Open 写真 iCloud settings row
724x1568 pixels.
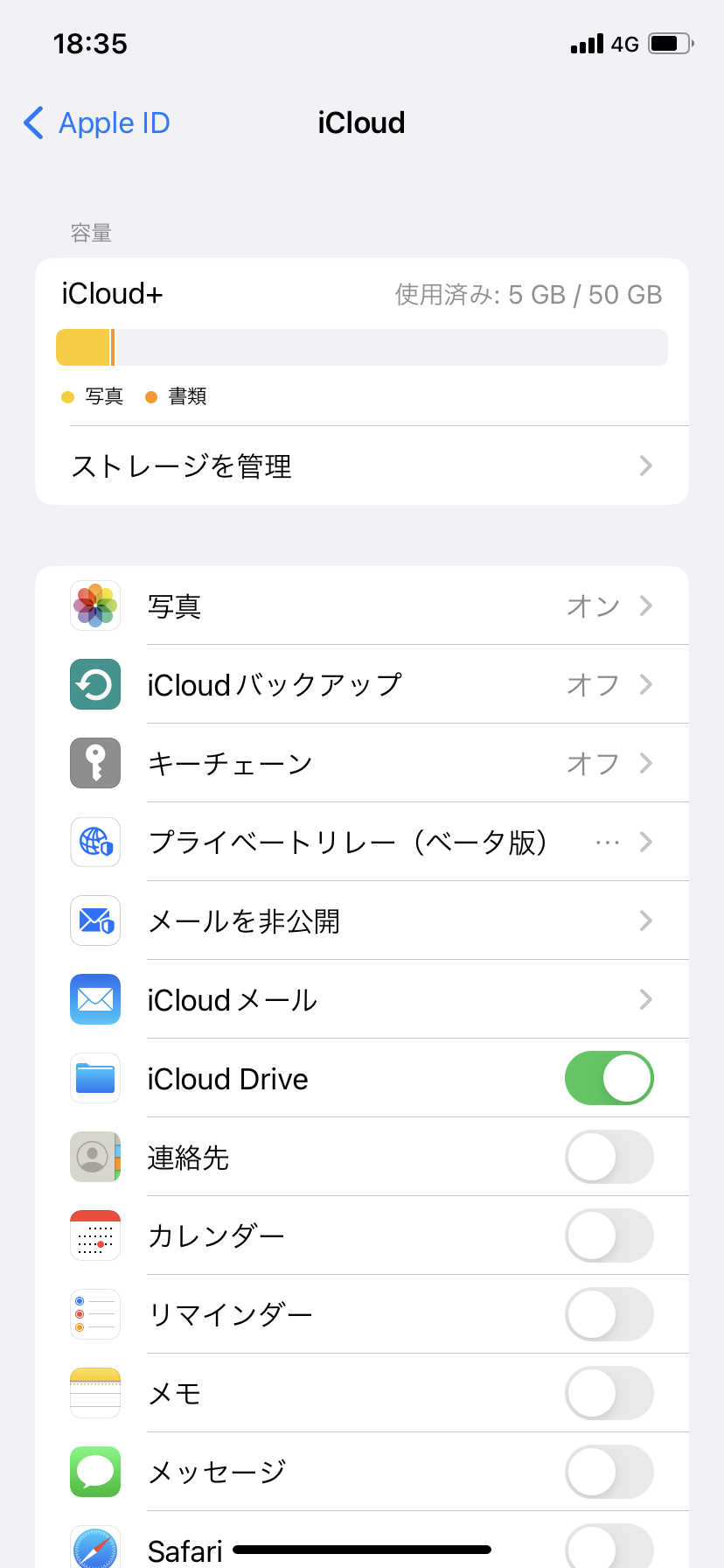pyautogui.click(x=361, y=605)
